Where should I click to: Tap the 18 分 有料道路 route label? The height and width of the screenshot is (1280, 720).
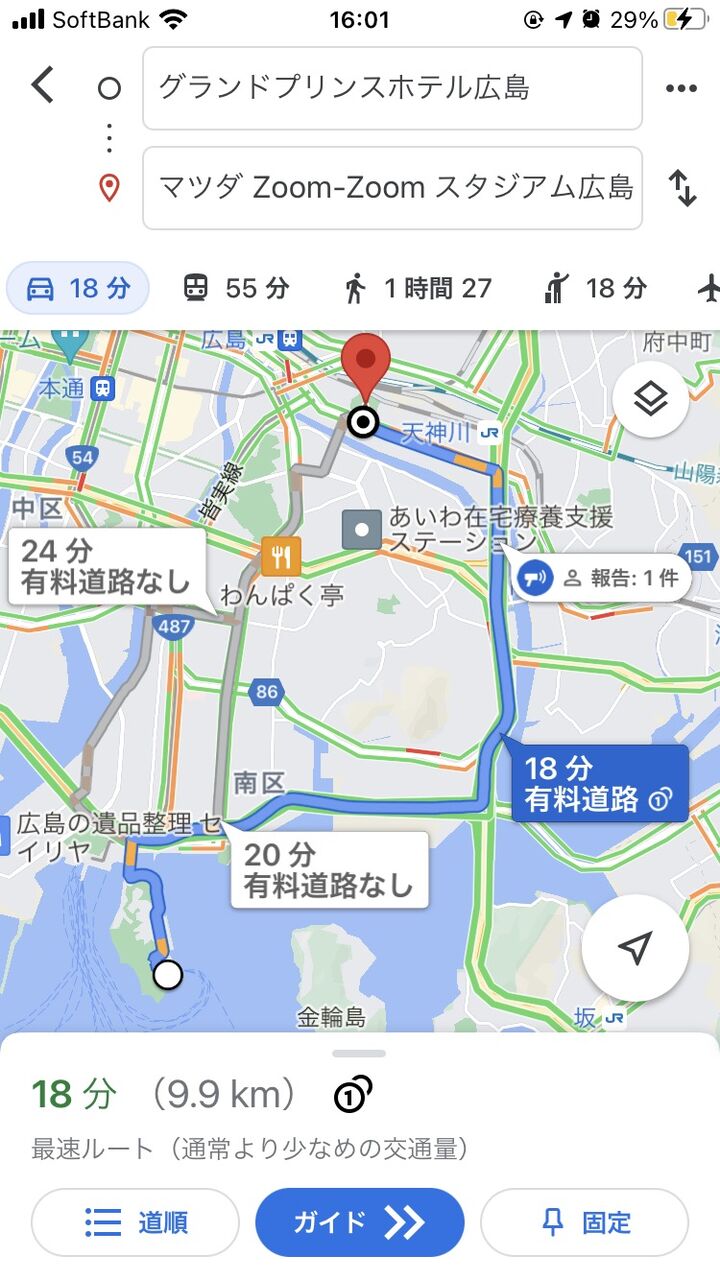[x=600, y=783]
